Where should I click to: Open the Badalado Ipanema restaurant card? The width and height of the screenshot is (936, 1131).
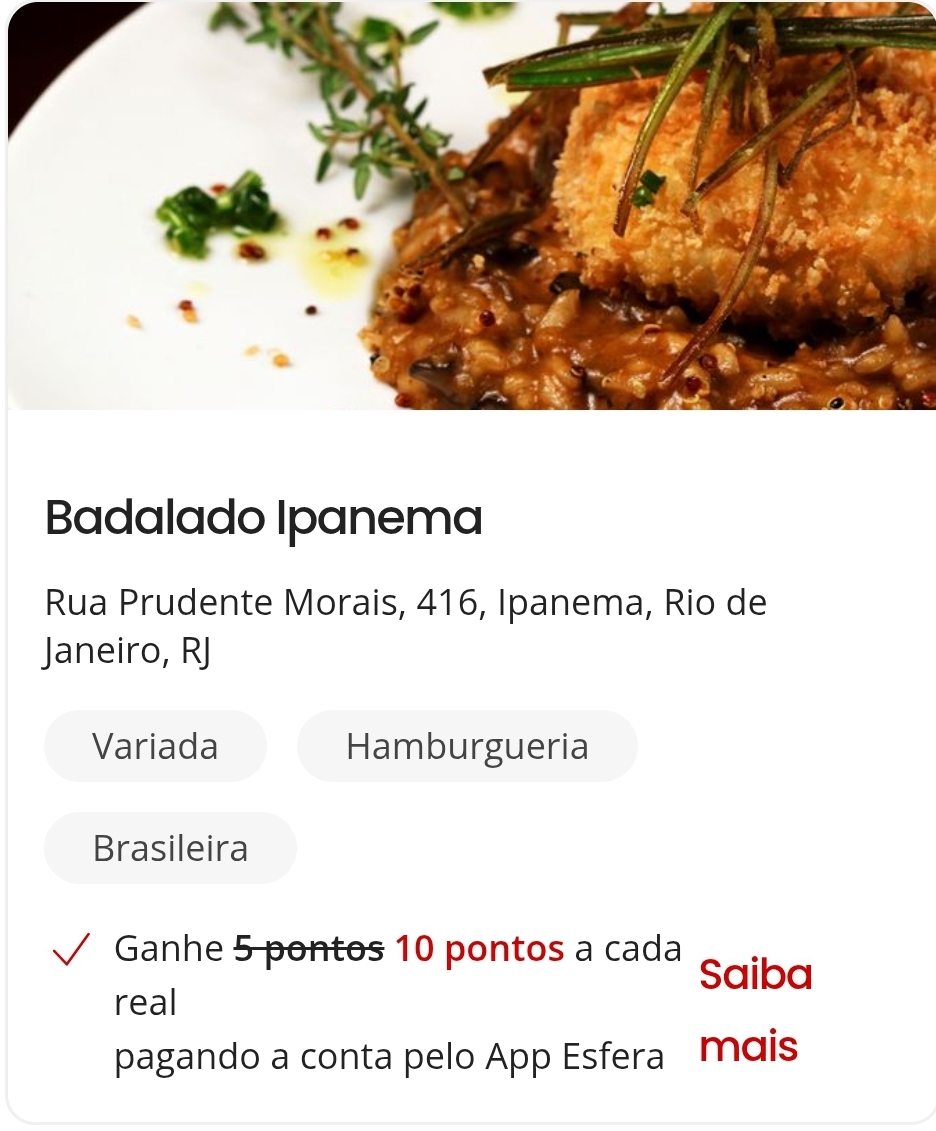click(264, 519)
